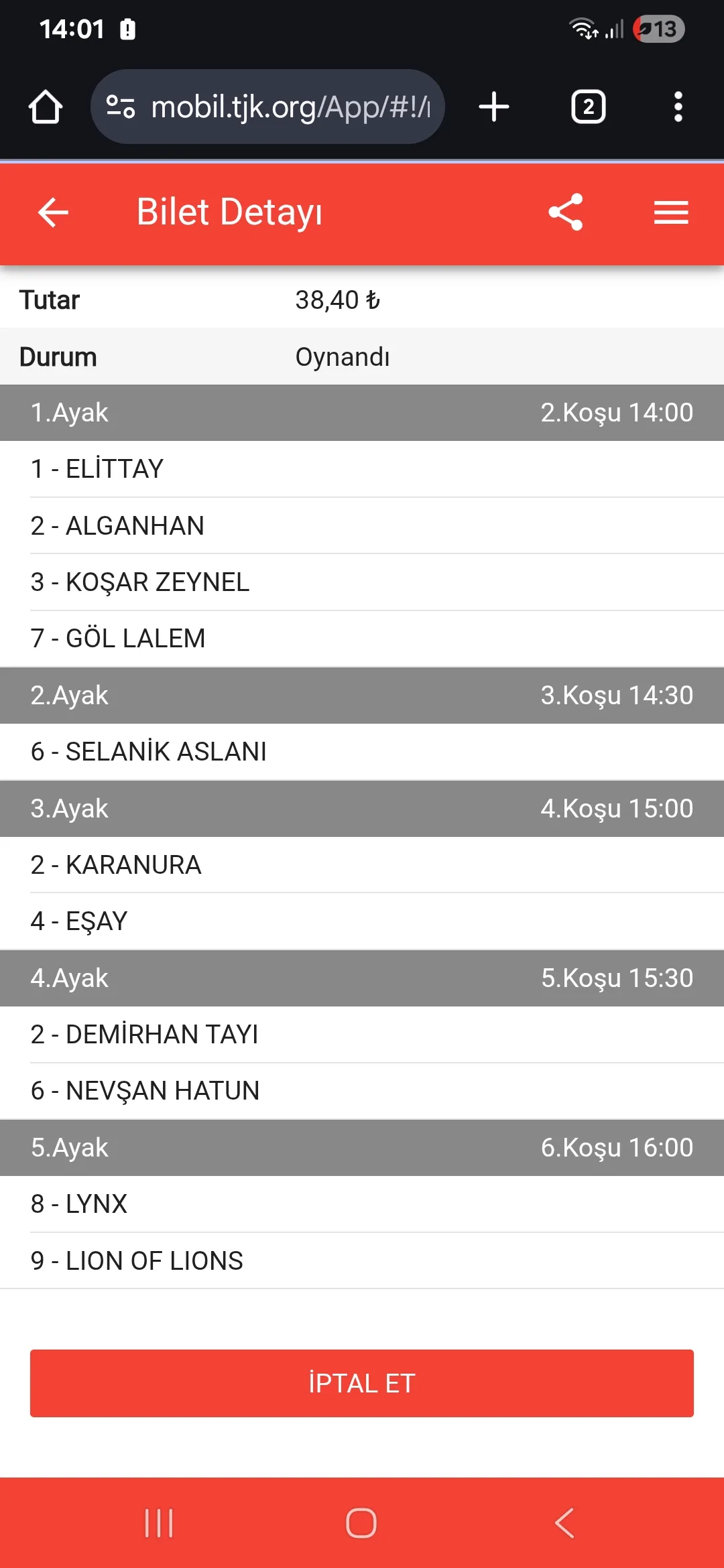Viewport: 724px width, 1568px height.
Task: Share this ticket detail
Action: pos(566,212)
